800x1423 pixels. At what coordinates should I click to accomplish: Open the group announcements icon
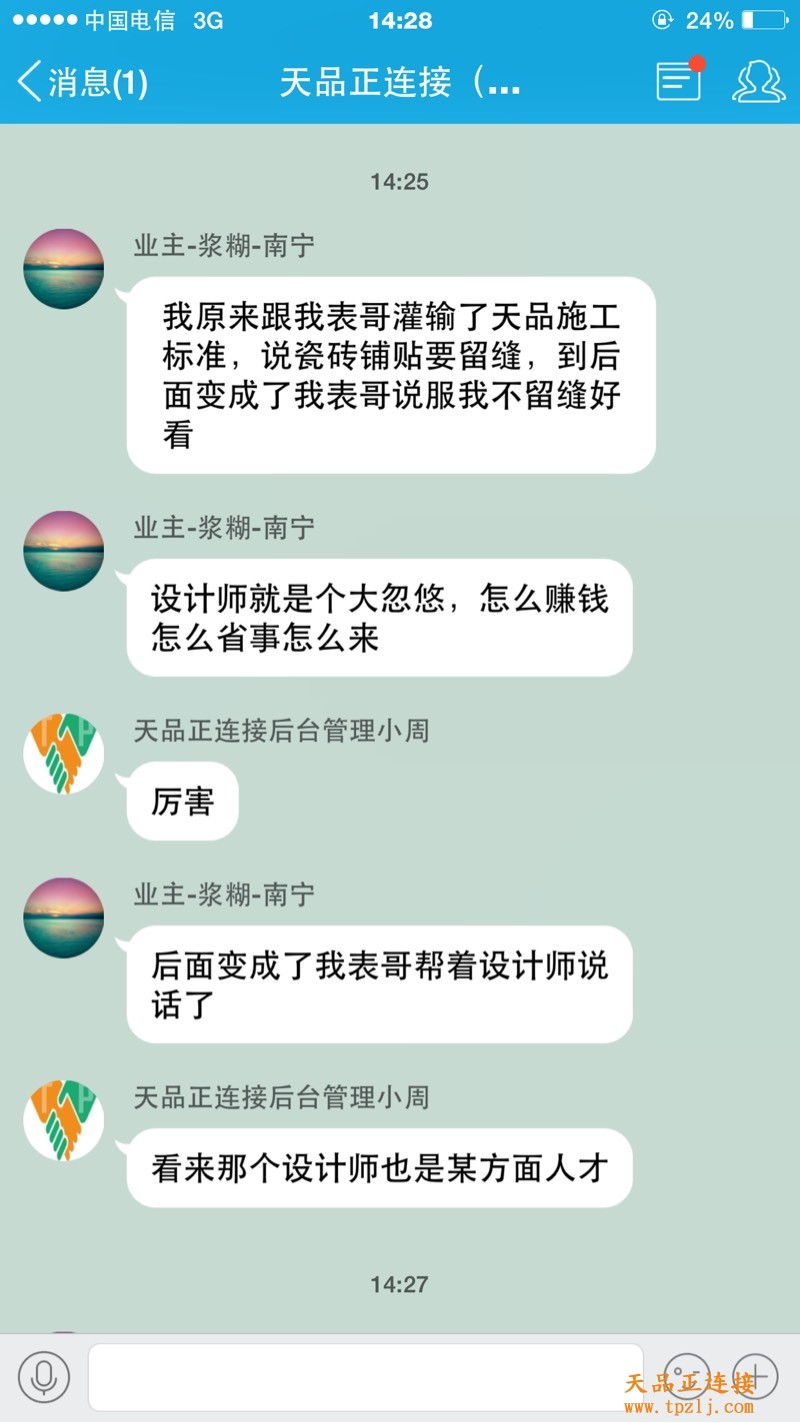679,81
